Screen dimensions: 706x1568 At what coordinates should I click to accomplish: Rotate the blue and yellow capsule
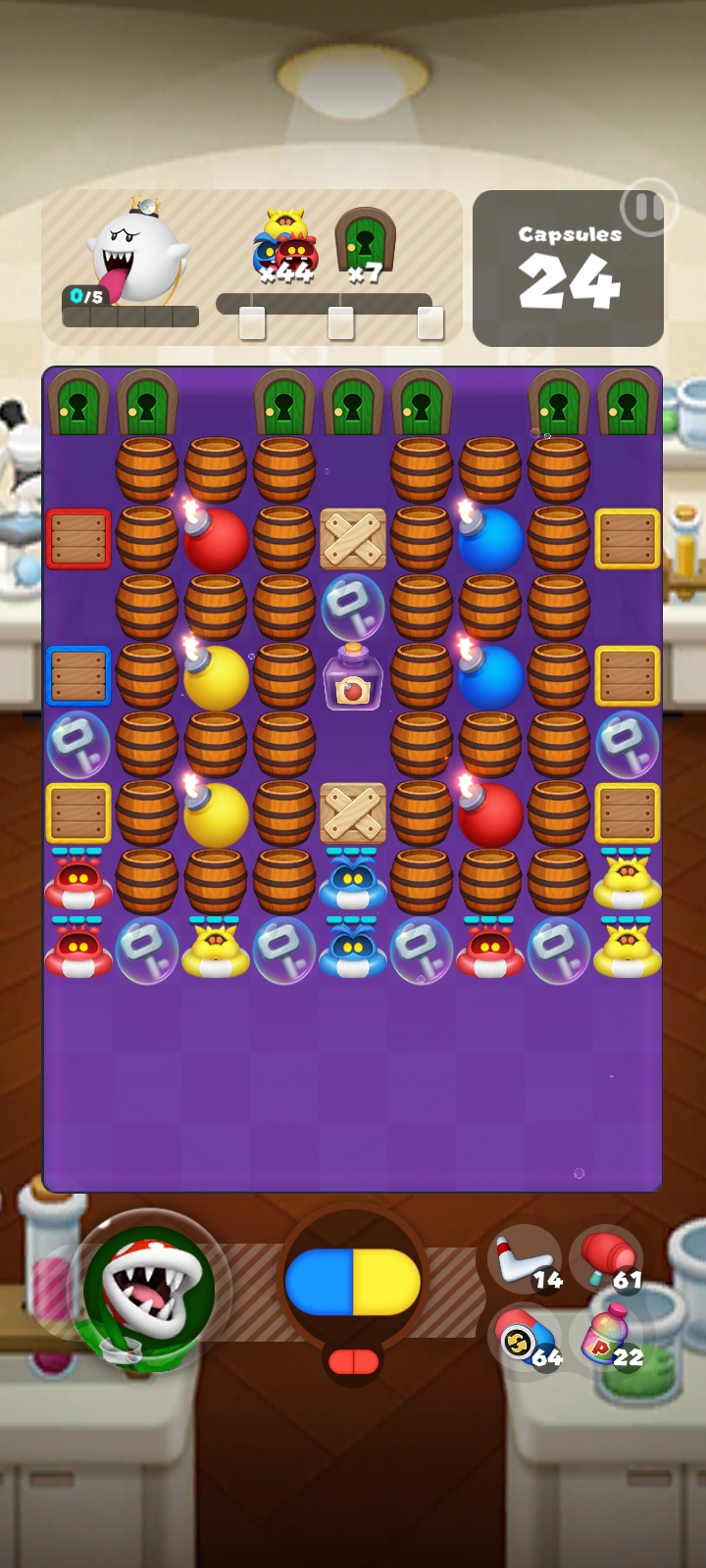click(x=353, y=1281)
